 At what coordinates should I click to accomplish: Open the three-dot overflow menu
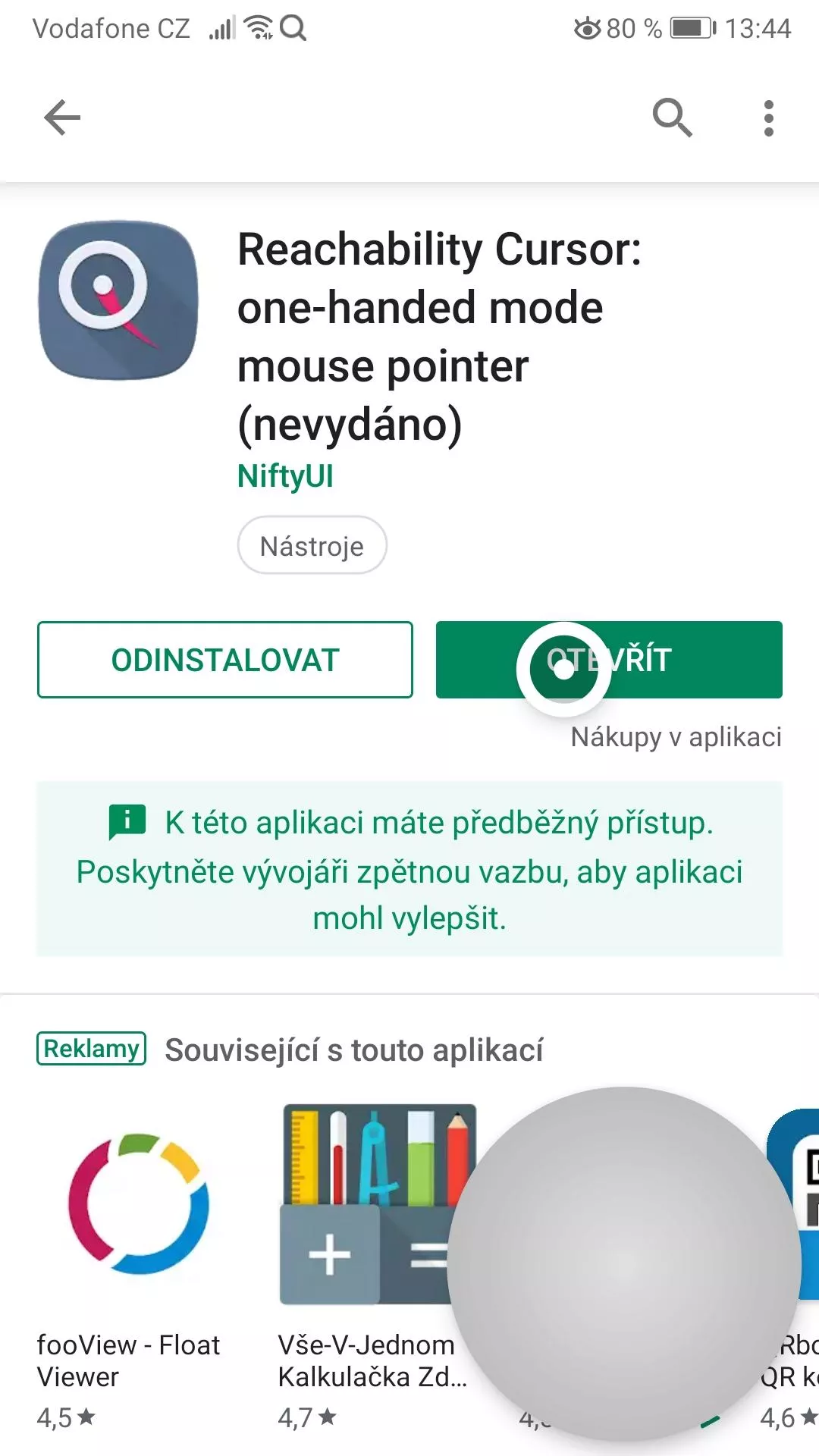pyautogui.click(x=768, y=118)
